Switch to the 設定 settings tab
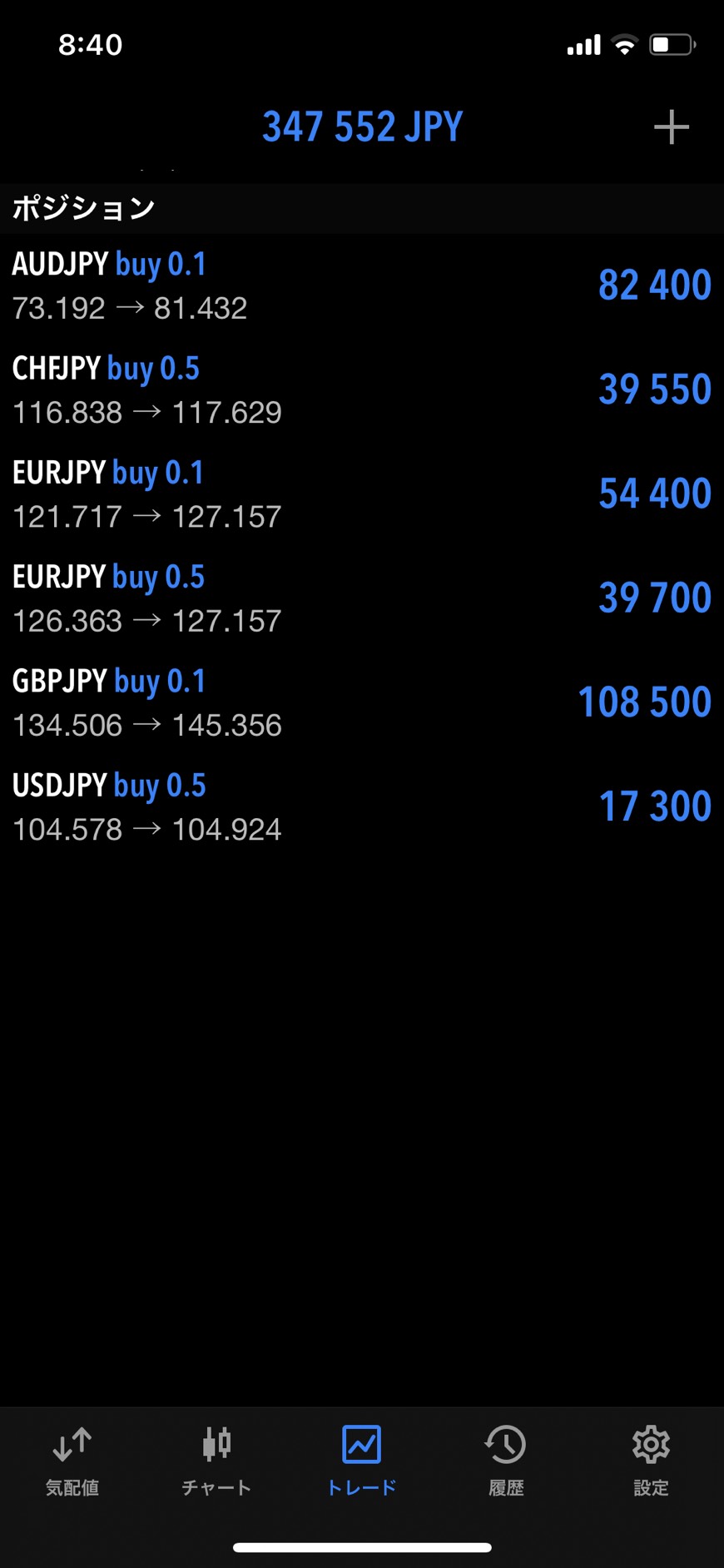724x1568 pixels. (651, 1460)
